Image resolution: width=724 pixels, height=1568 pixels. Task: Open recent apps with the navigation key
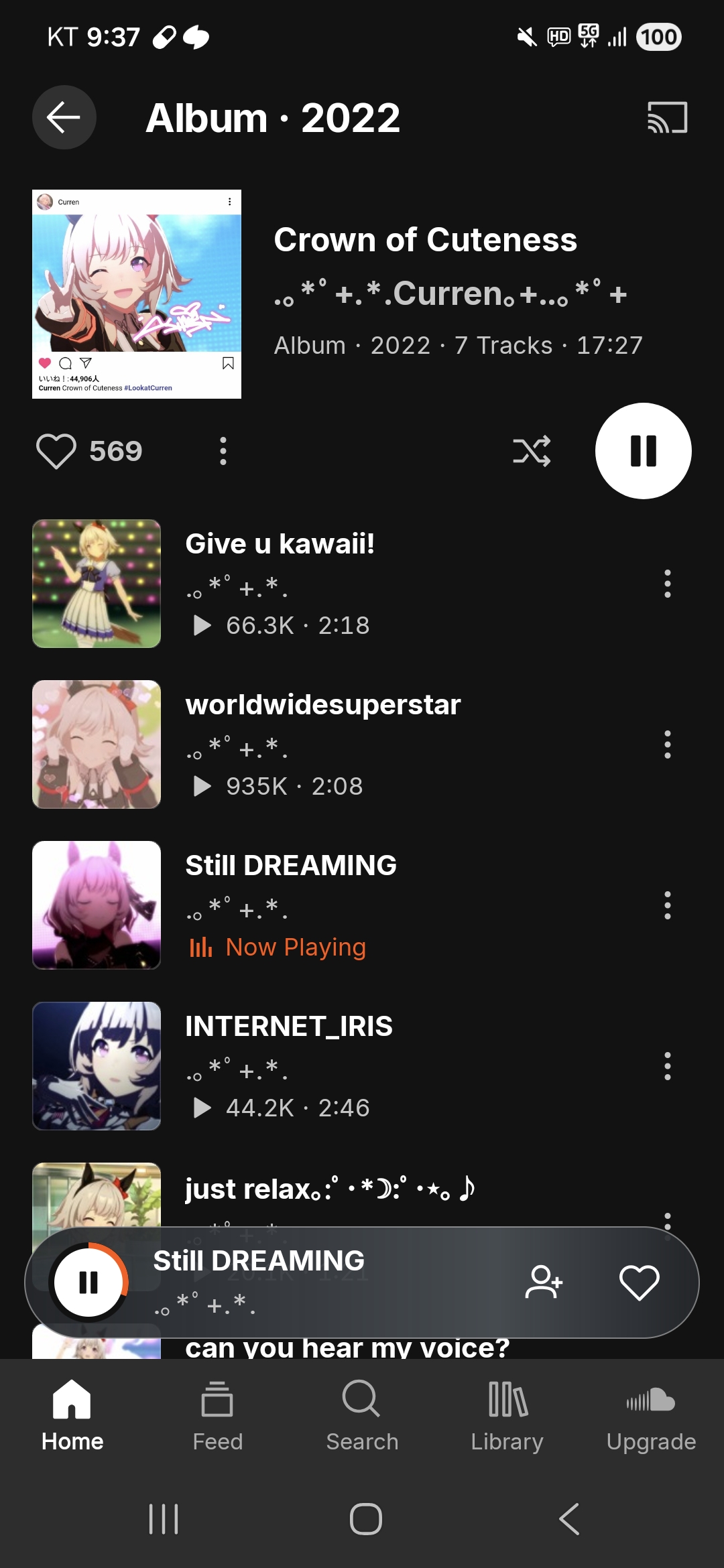163,1520
